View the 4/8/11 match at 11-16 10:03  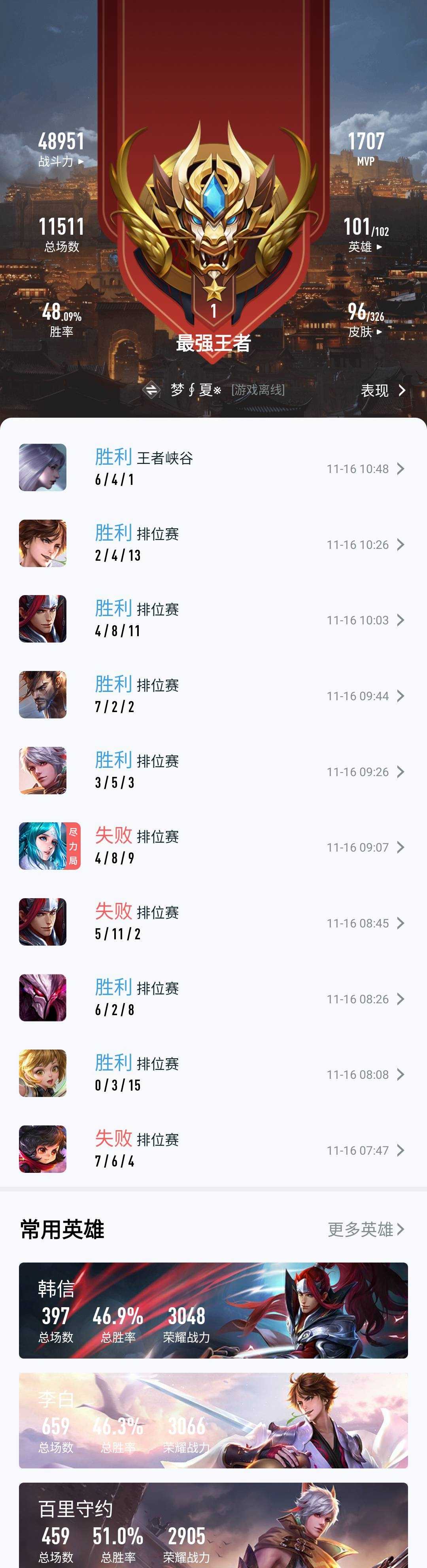[213, 620]
